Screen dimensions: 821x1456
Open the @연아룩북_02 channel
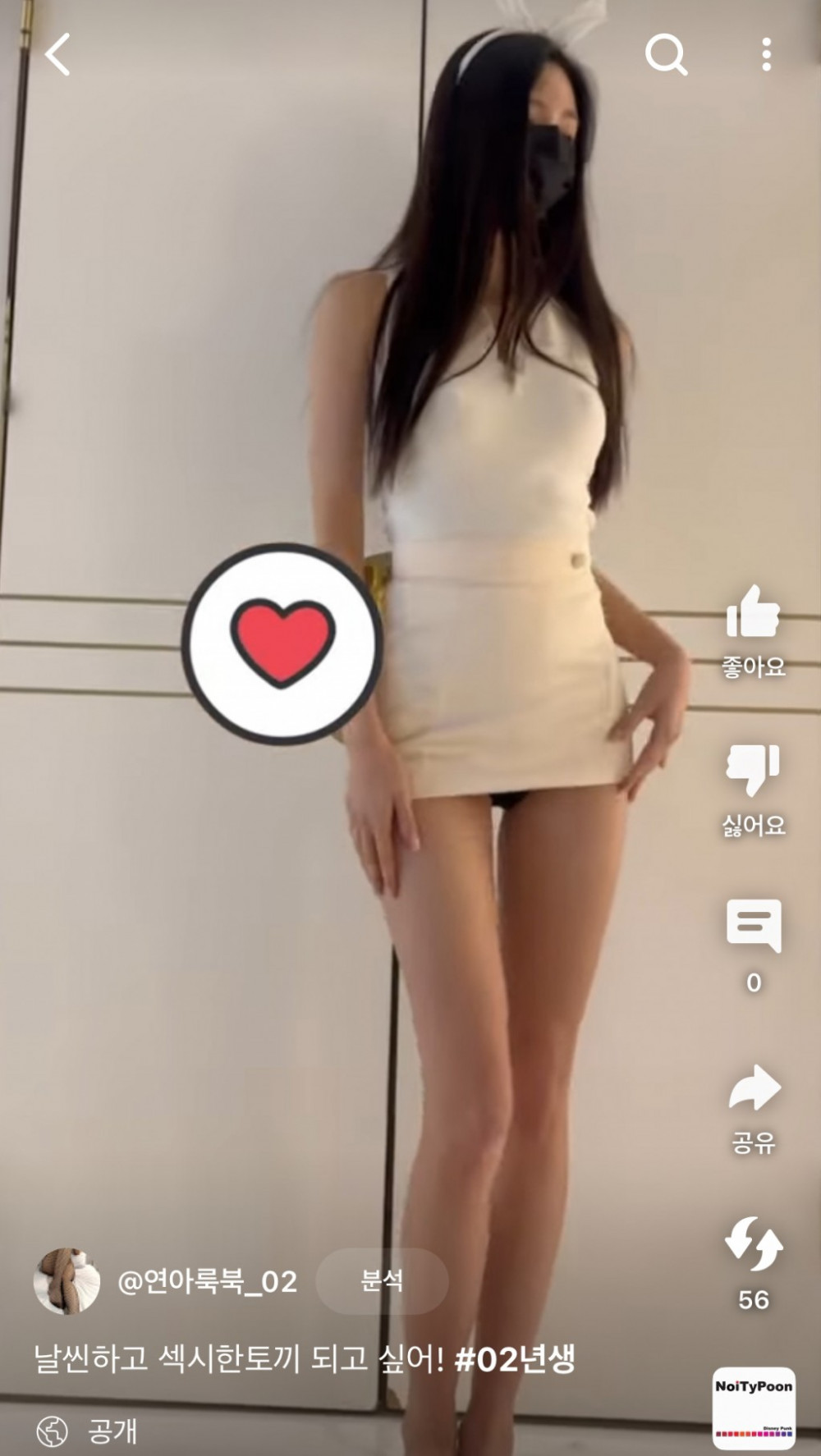click(207, 1281)
